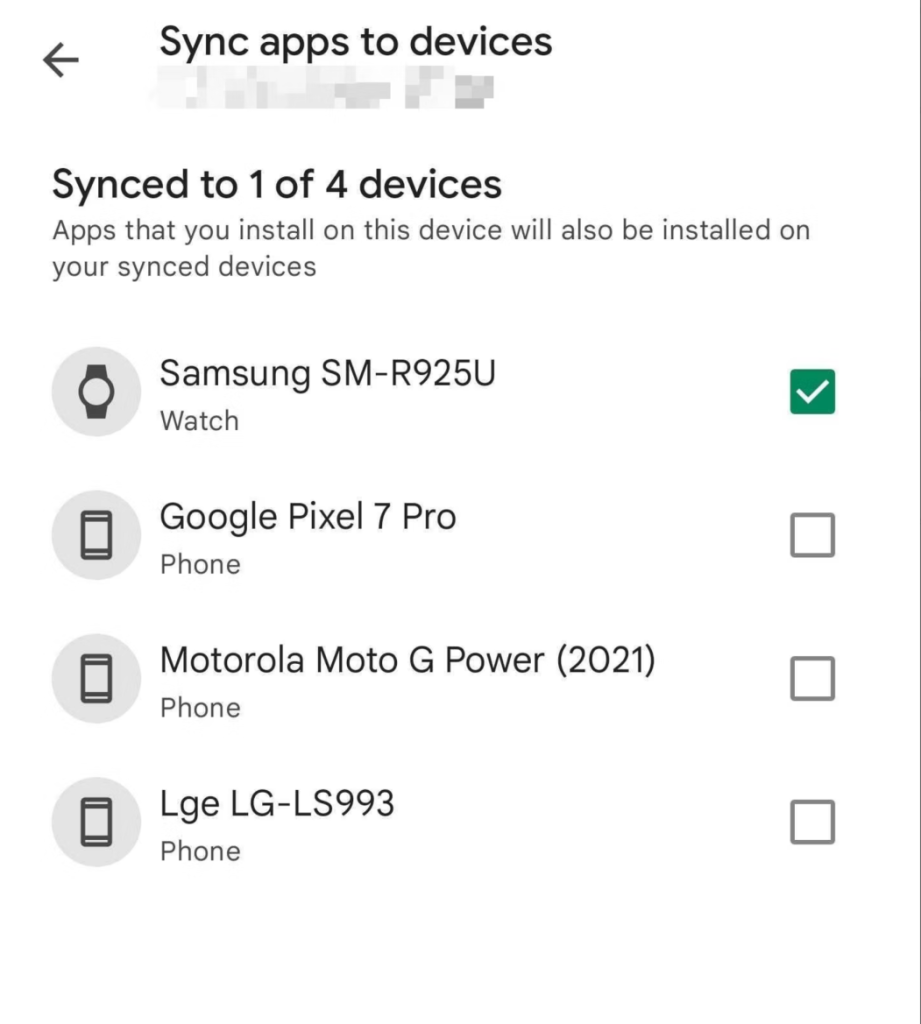Enable sync for Google Pixel 7 Pro

811,535
